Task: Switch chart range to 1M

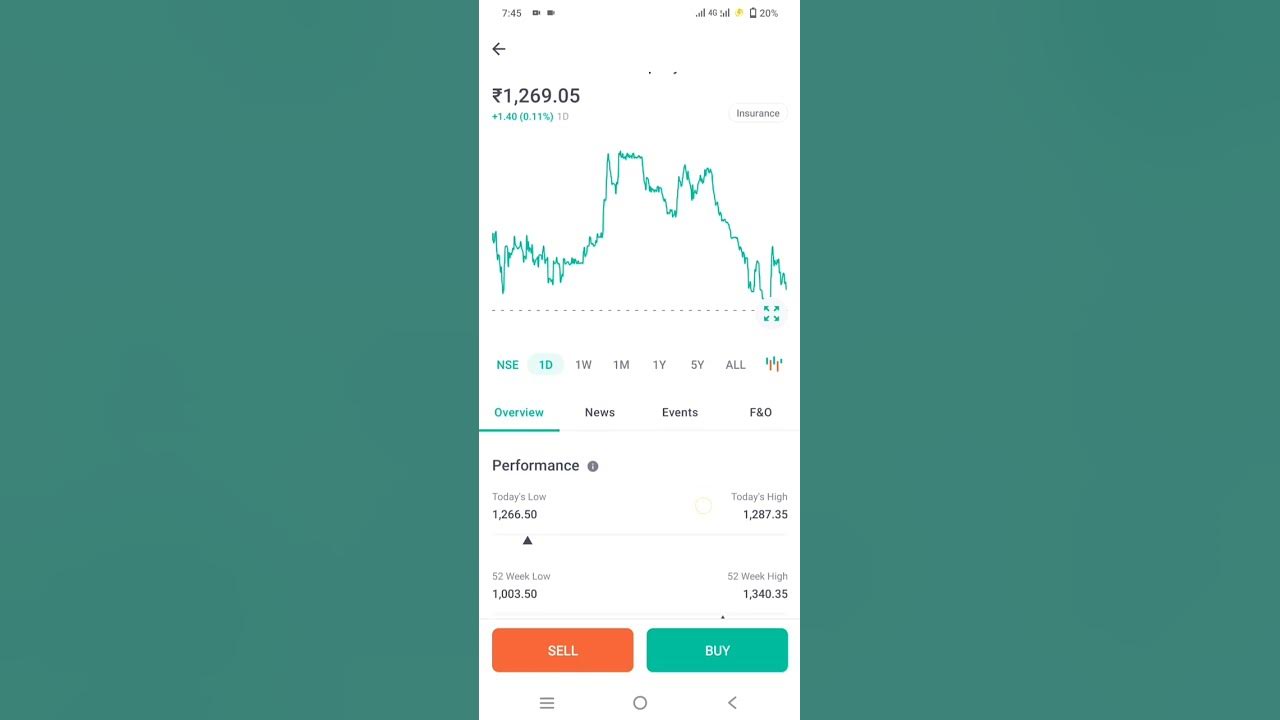Action: point(621,365)
